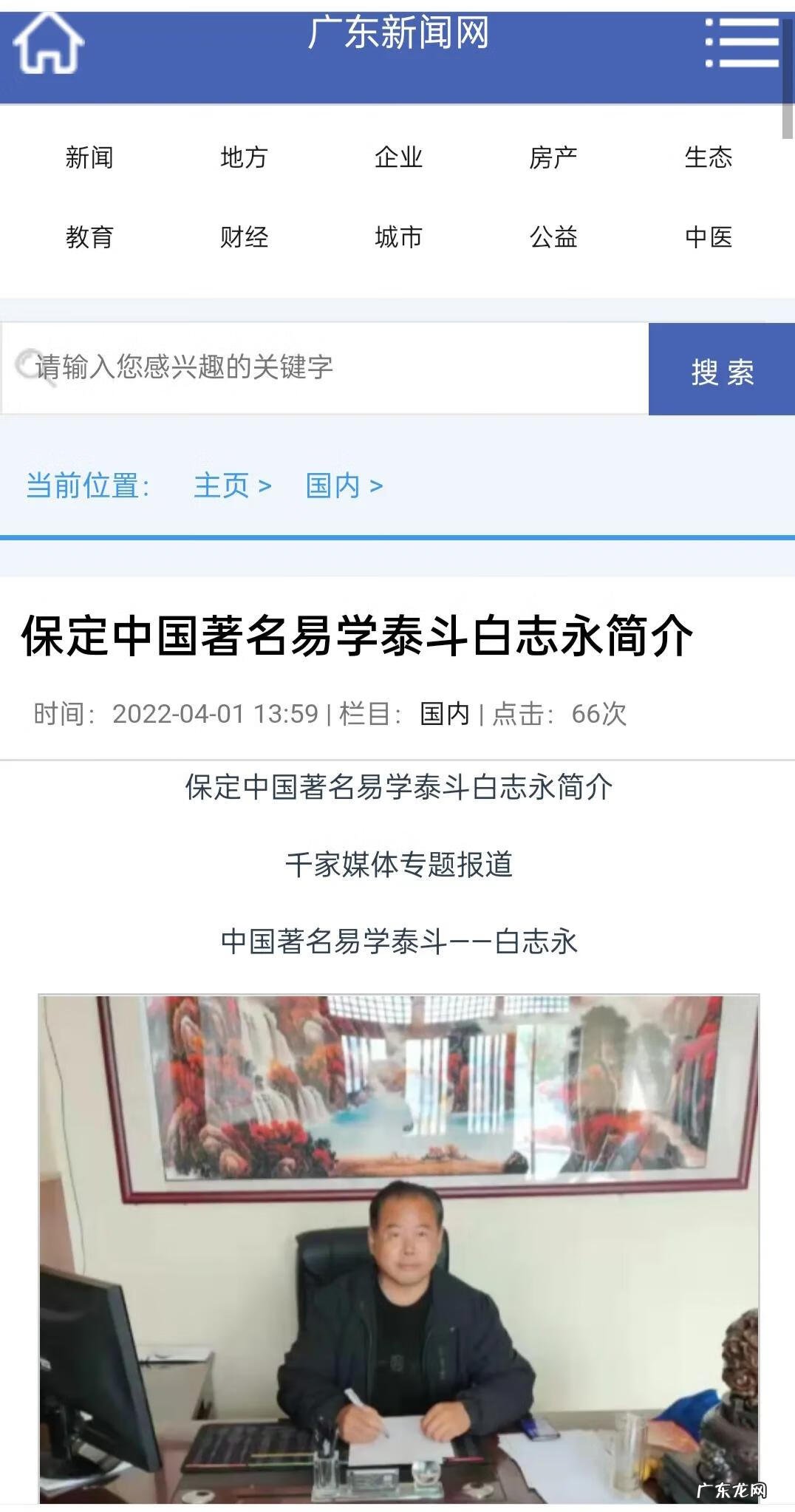Open the hamburger menu
This screenshot has width=795, height=1512.
pyautogui.click(x=742, y=43)
